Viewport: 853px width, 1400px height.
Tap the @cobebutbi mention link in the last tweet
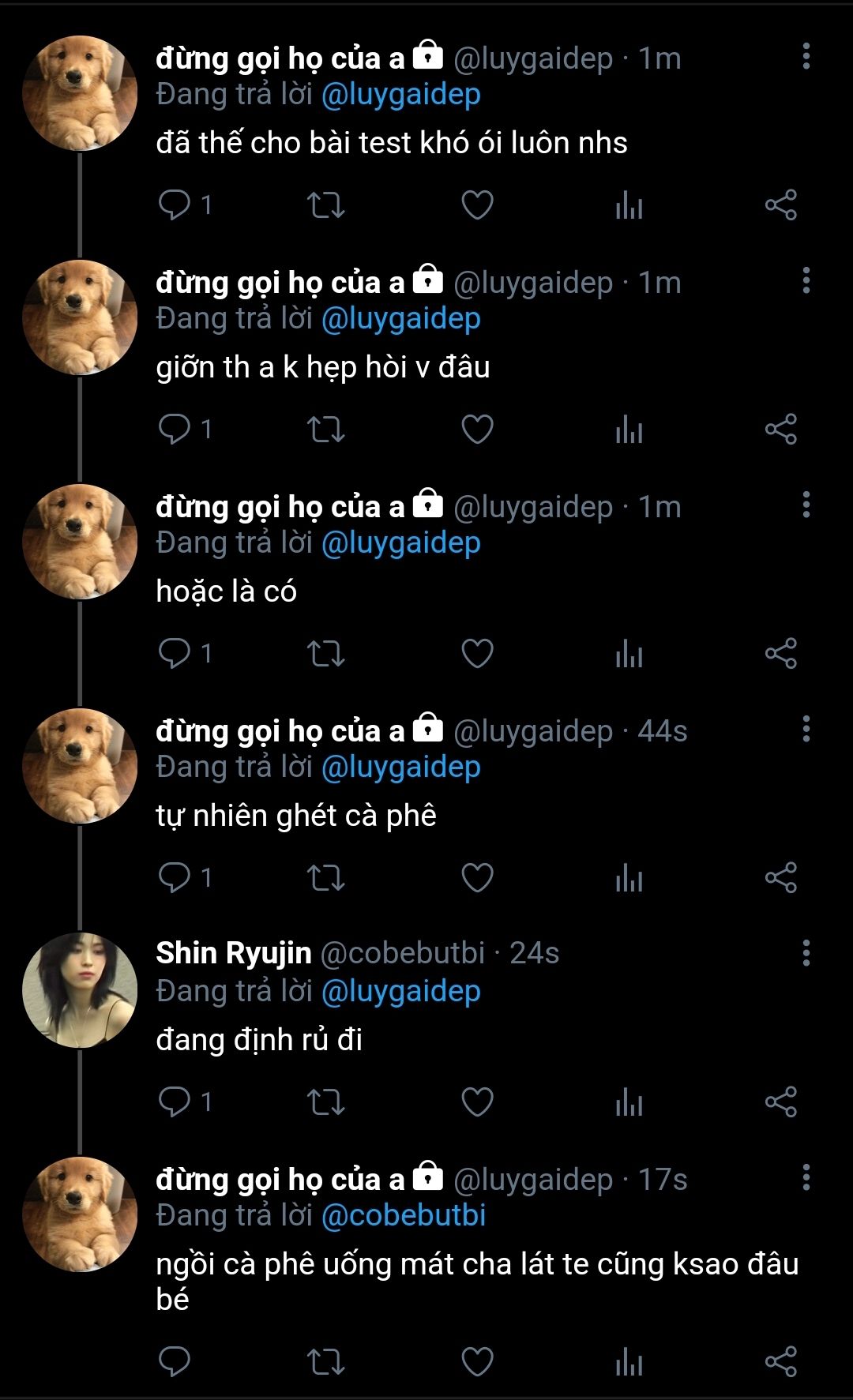tap(404, 1215)
